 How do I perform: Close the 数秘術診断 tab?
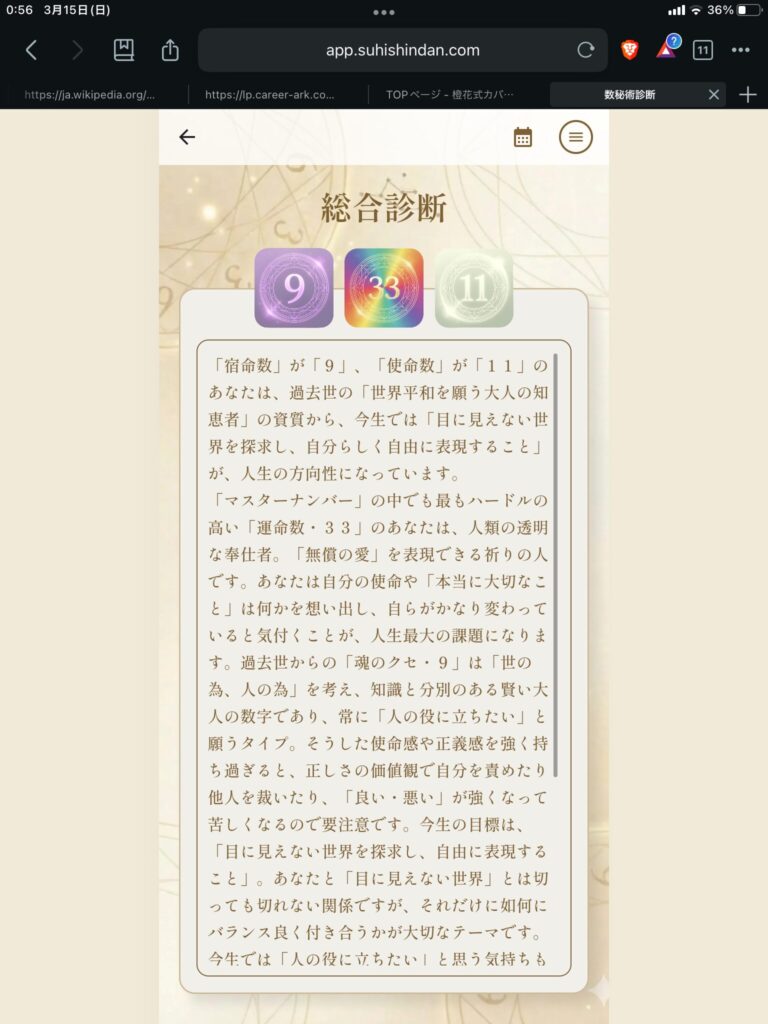714,95
